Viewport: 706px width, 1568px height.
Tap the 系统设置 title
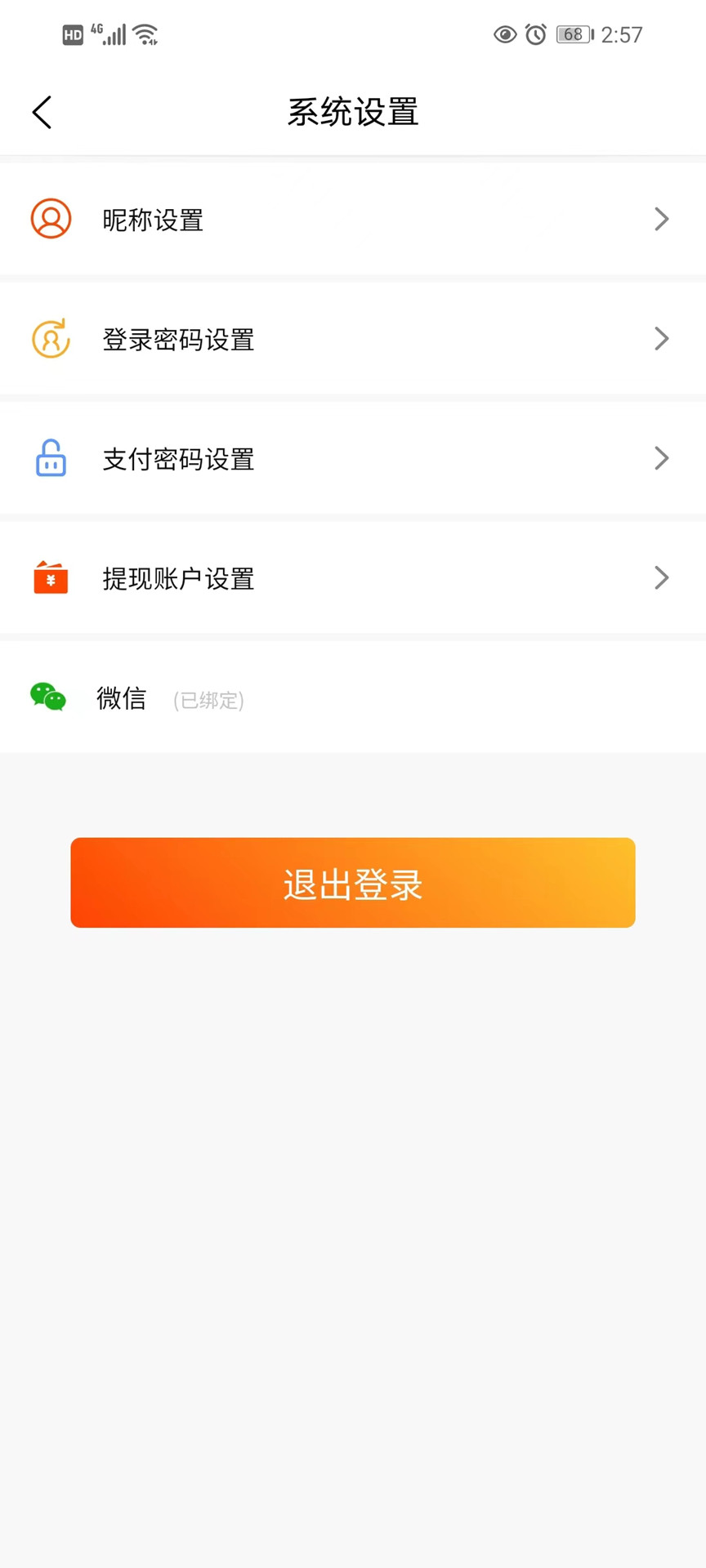pos(352,112)
